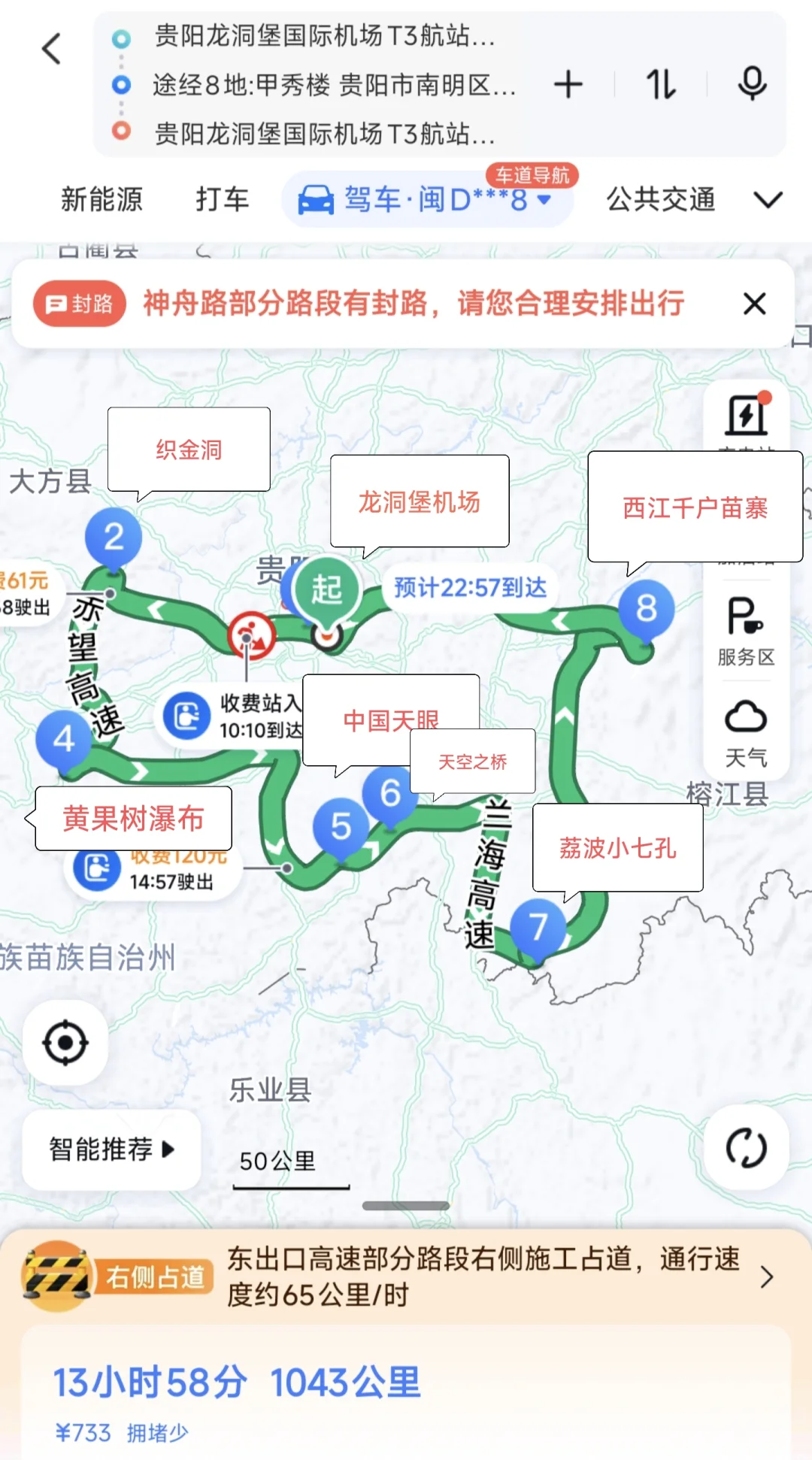Switch to the 新能源 tab
812x1460 pixels.
(101, 198)
